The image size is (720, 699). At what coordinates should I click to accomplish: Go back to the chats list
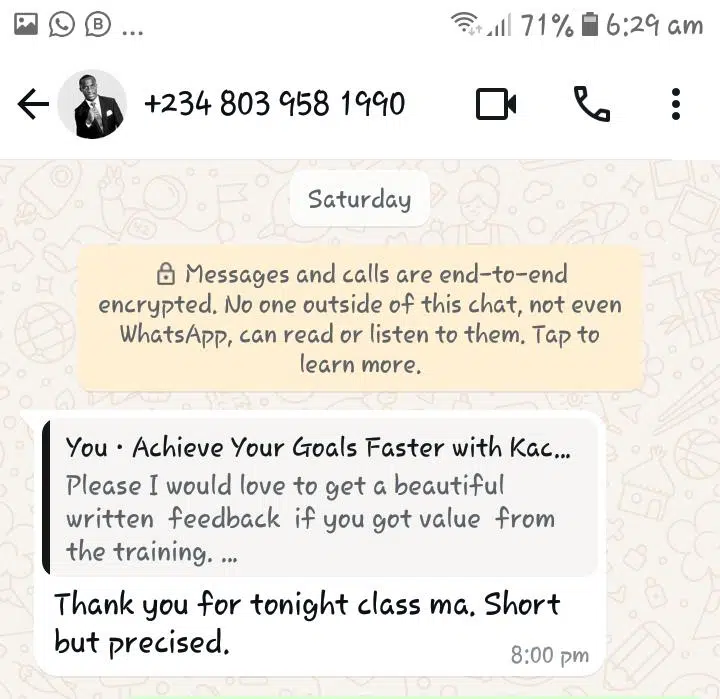pos(33,104)
